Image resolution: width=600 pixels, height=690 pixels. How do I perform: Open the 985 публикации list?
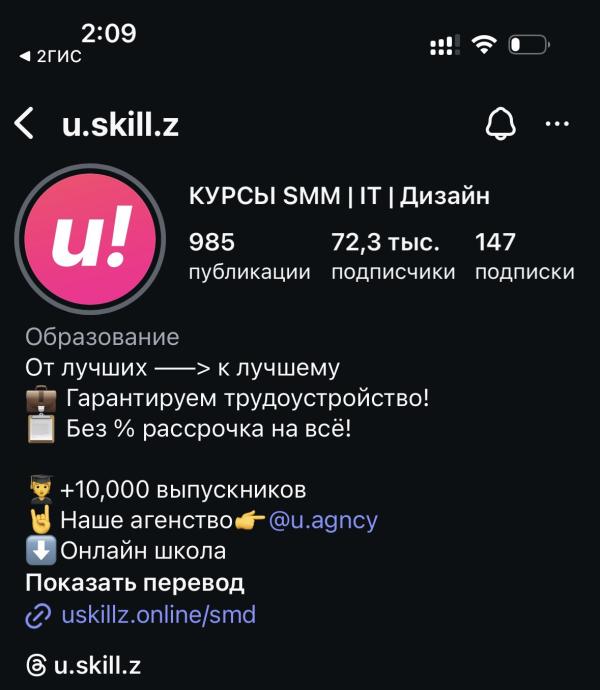click(249, 256)
